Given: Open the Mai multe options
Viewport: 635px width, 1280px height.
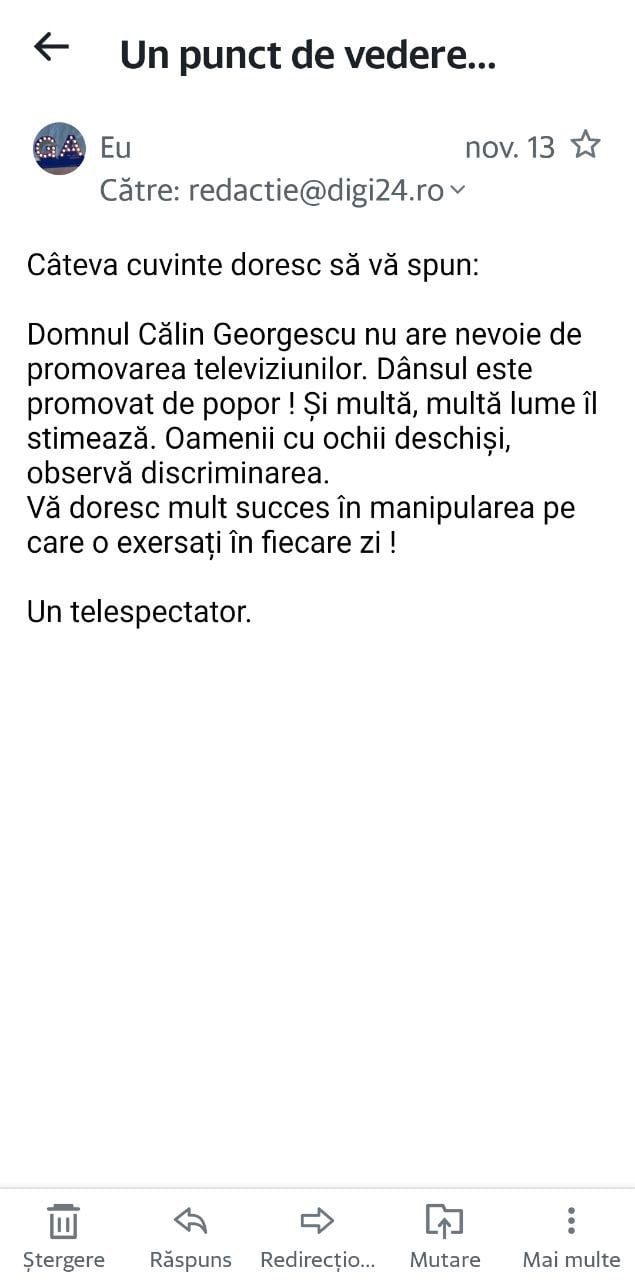Looking at the screenshot, I should (x=571, y=1236).
